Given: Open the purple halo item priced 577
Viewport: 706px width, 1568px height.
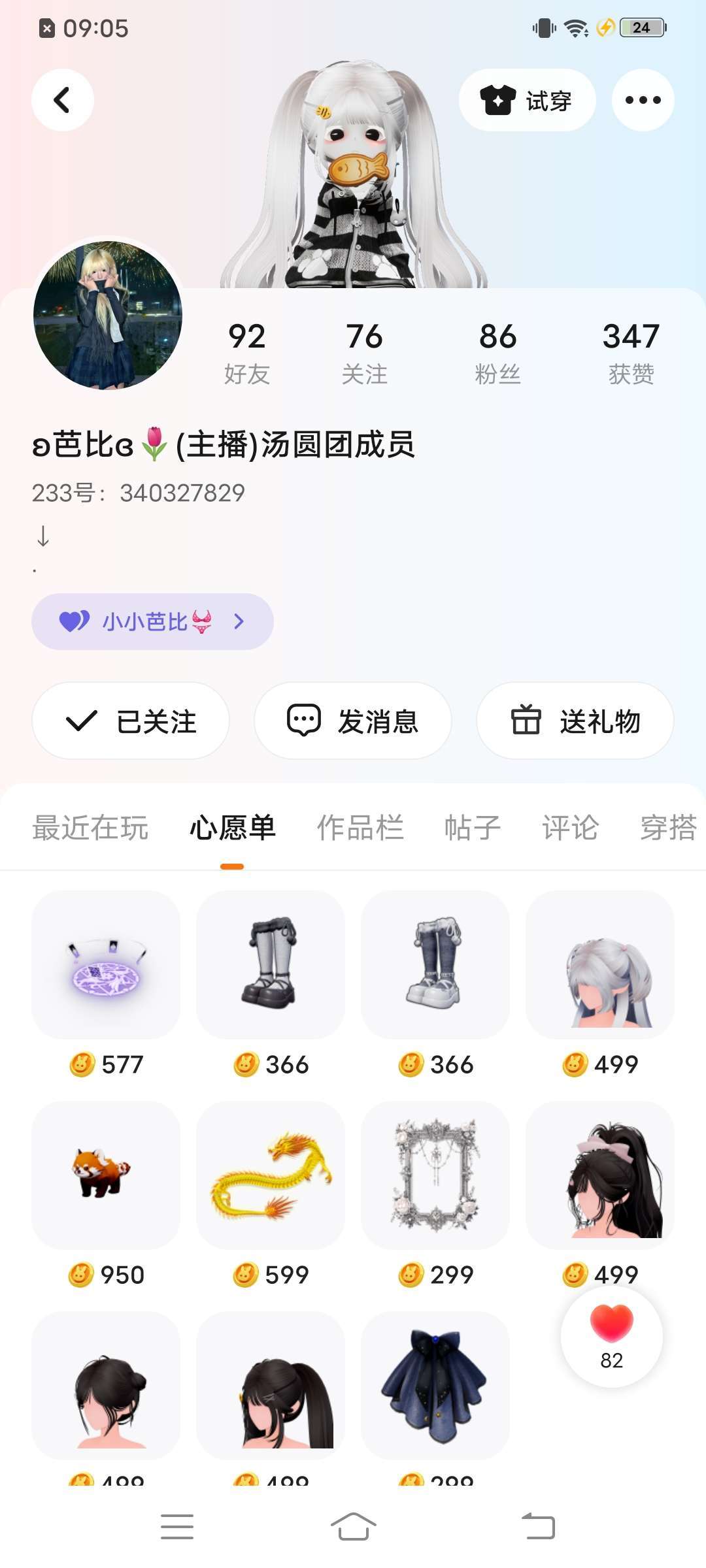Looking at the screenshot, I should pyautogui.click(x=106, y=965).
